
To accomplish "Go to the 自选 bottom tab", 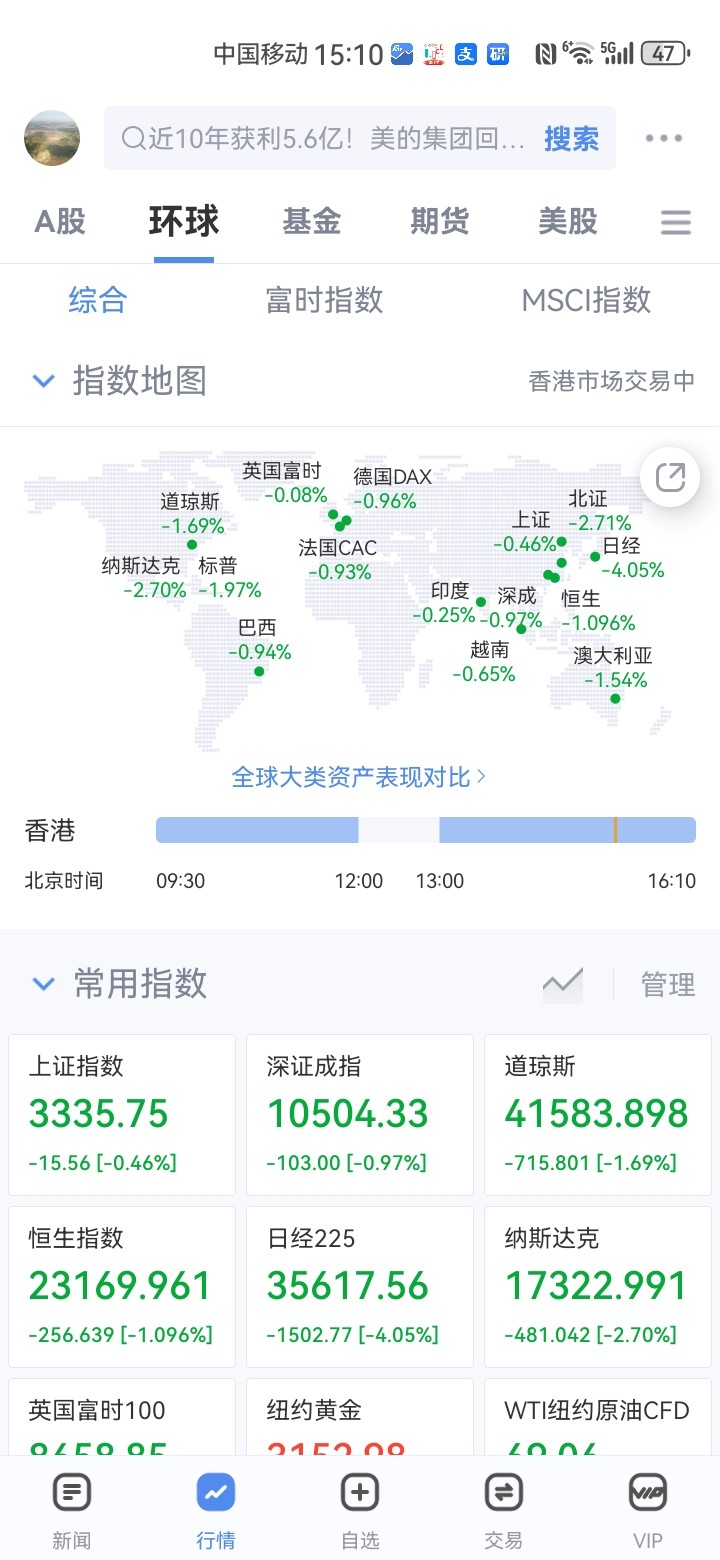I will [360, 1510].
